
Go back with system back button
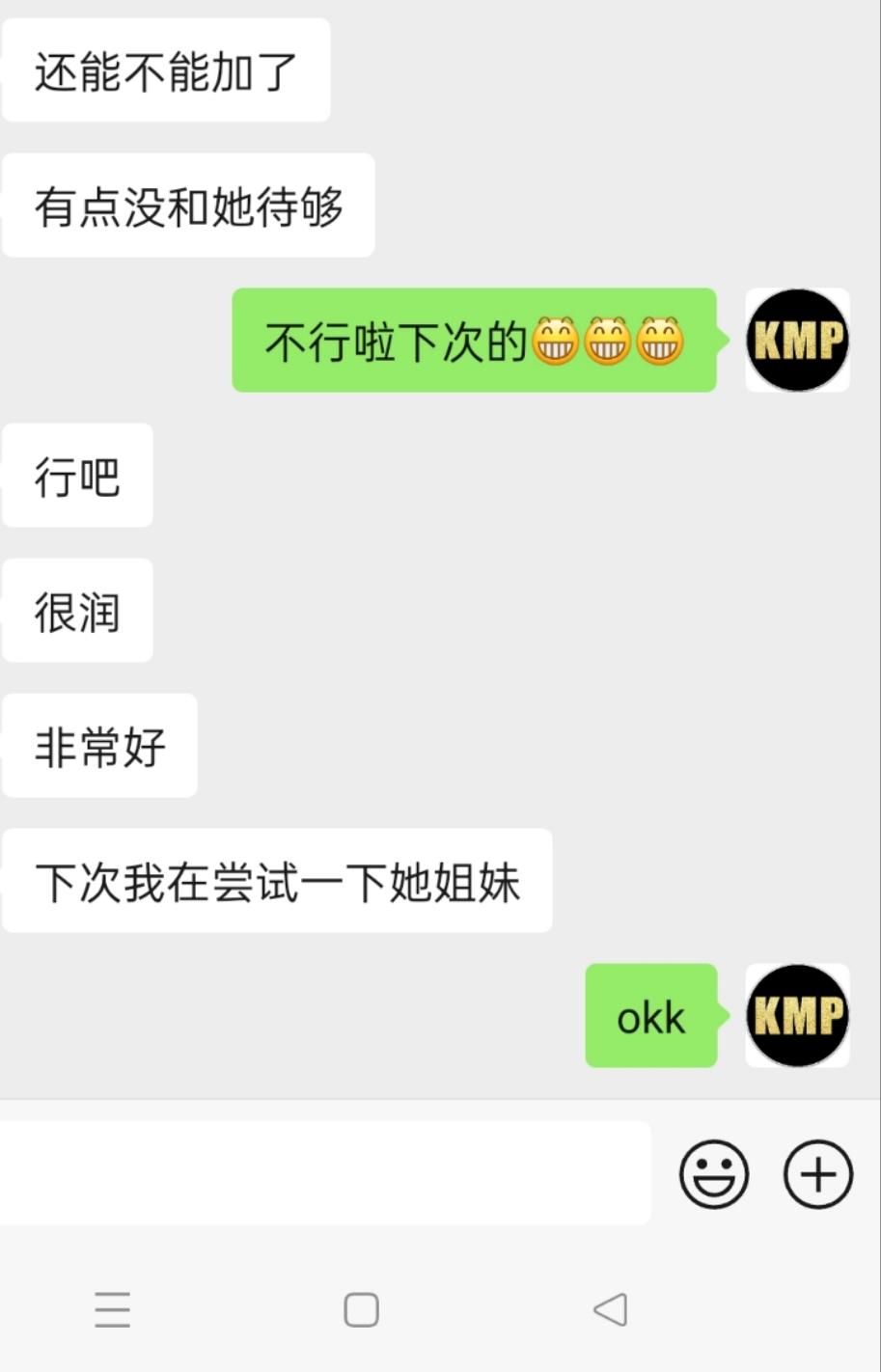[611, 1309]
